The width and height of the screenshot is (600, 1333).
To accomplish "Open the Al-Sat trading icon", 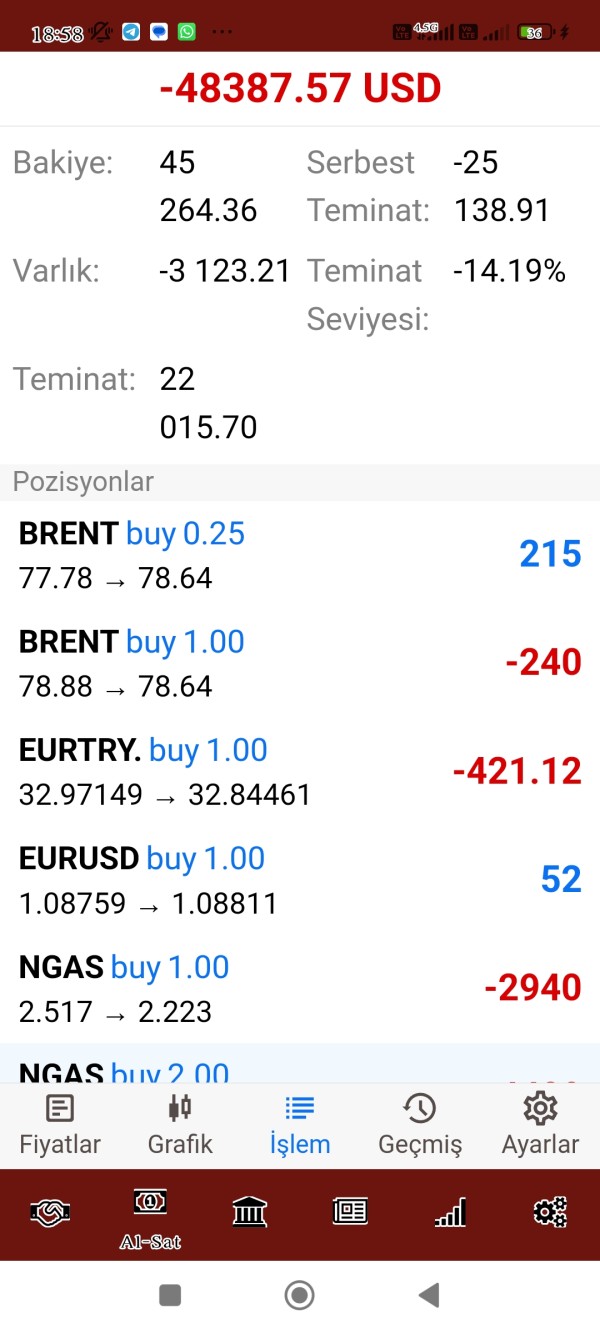I will pos(150,1219).
